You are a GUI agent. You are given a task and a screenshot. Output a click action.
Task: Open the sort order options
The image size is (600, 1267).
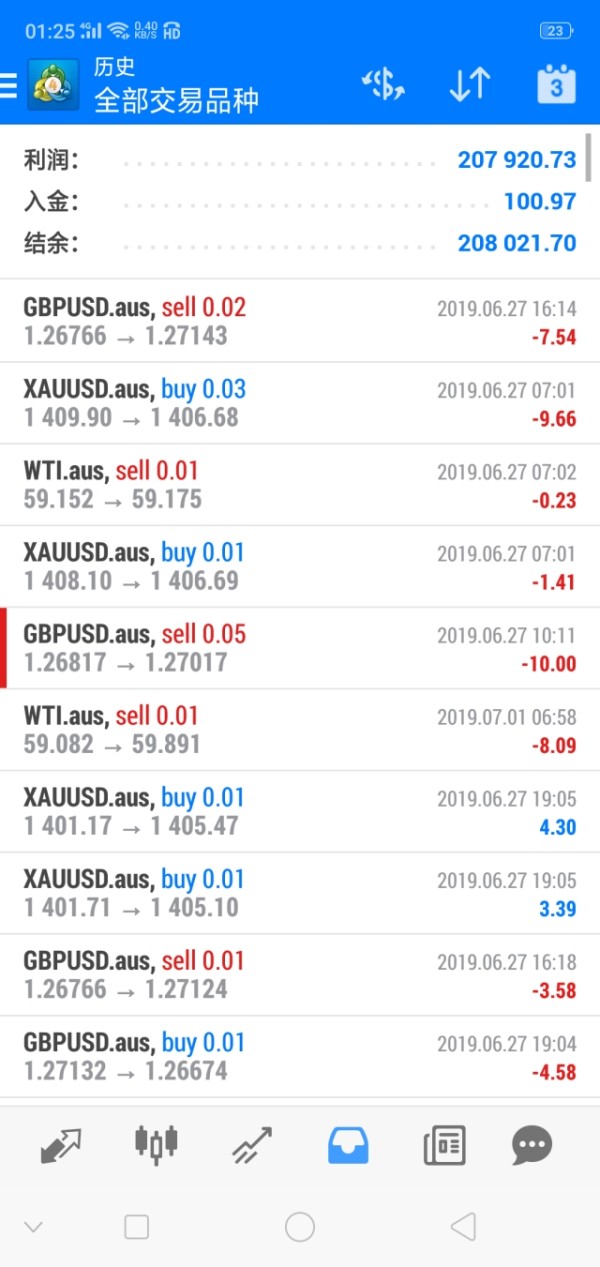[x=469, y=86]
